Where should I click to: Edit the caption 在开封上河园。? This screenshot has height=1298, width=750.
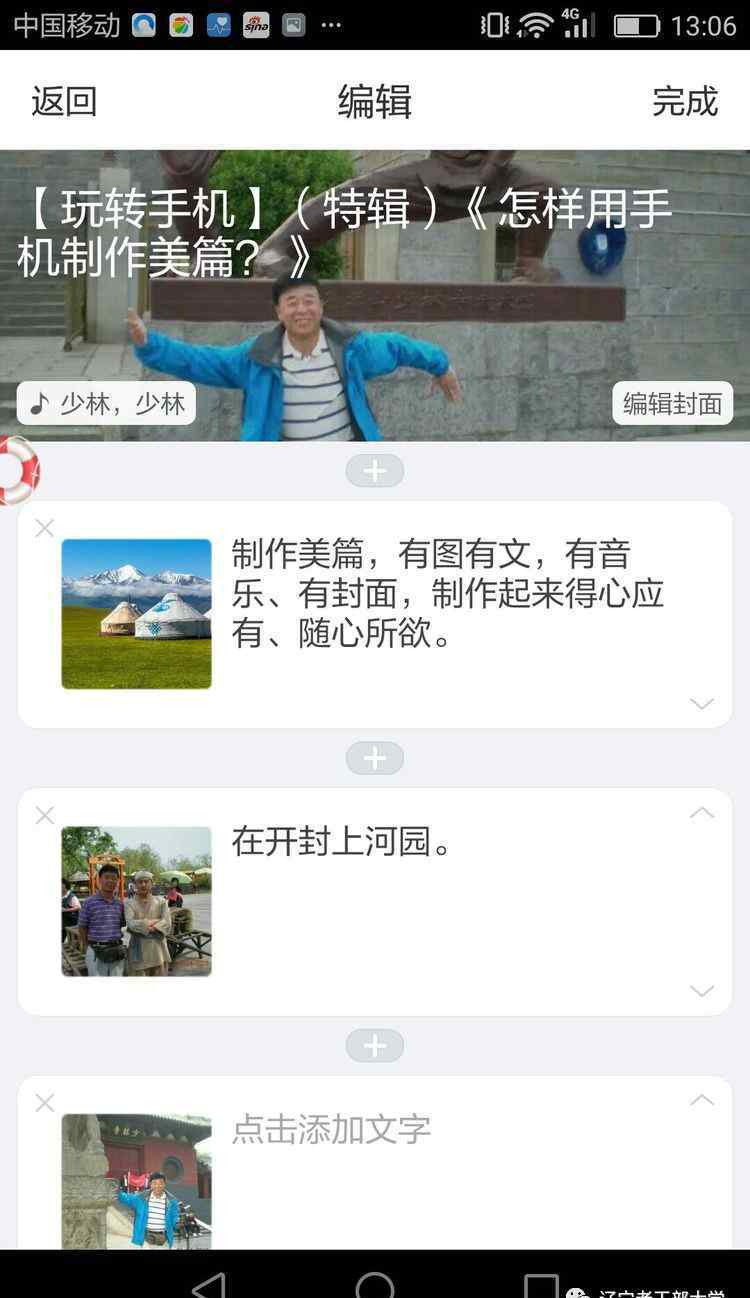(x=343, y=842)
